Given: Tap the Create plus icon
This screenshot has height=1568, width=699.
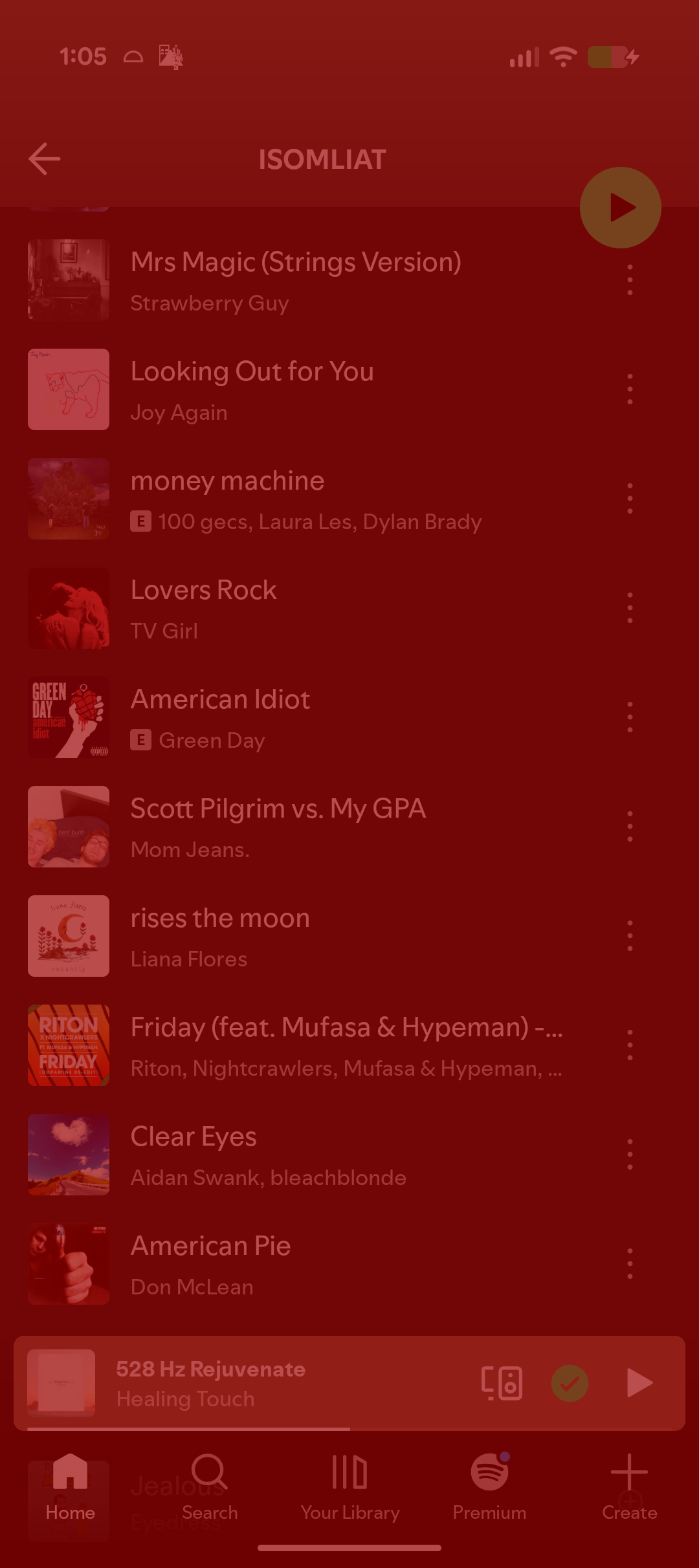Looking at the screenshot, I should pyautogui.click(x=628, y=1481).
